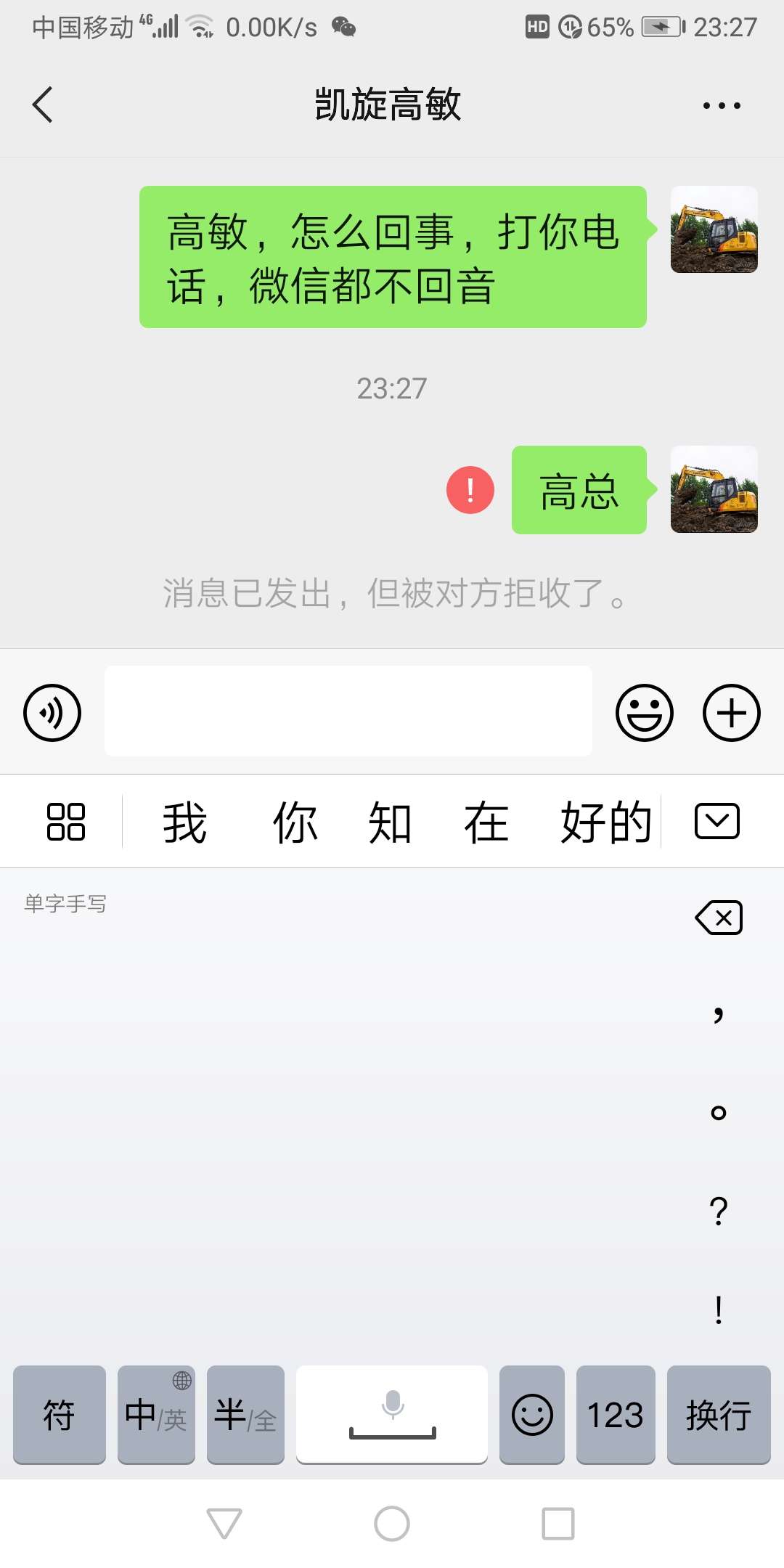Pick the suggested word 我
Screen dimensions: 784x1568
(x=185, y=823)
